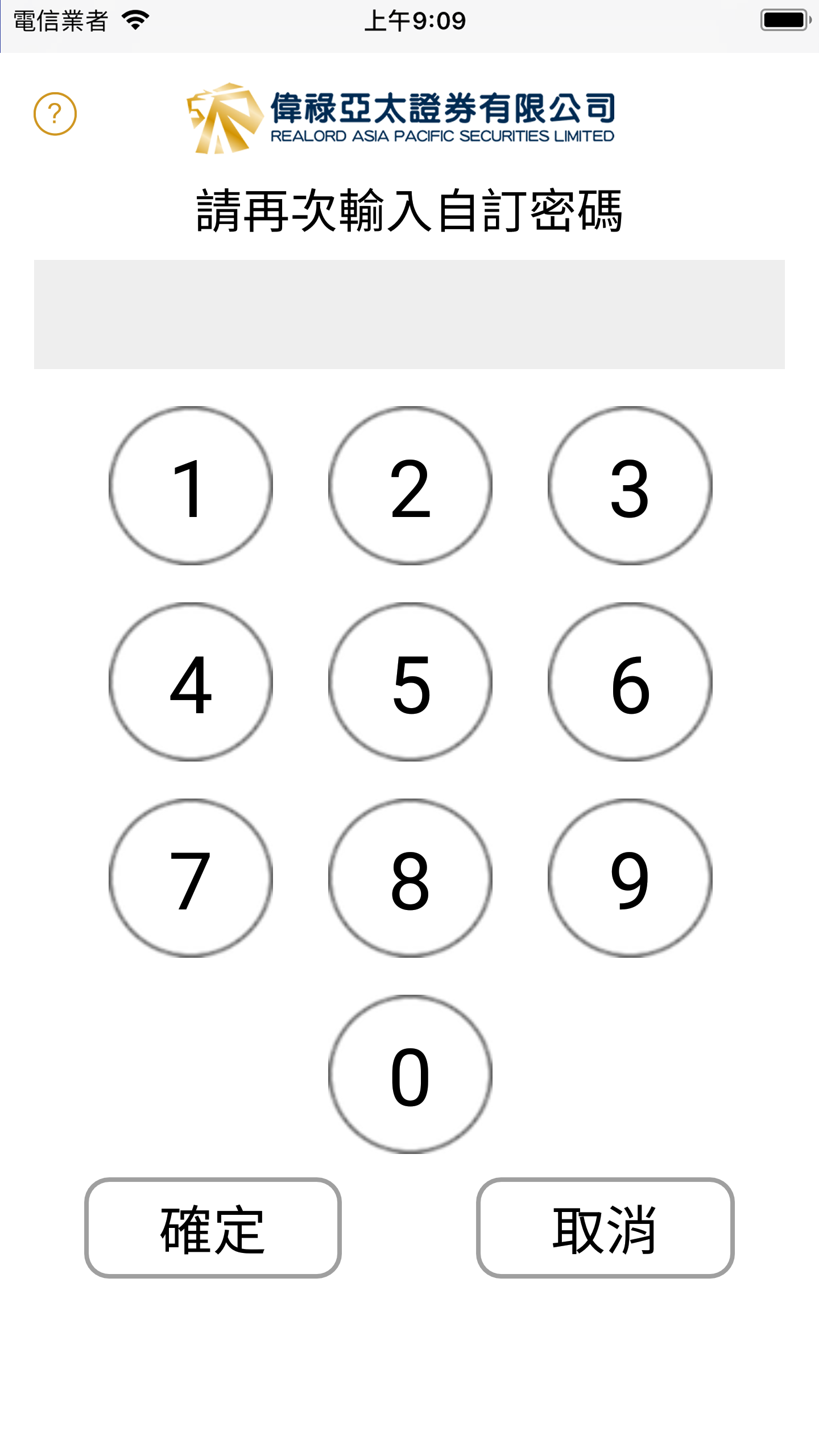Tap the number 8 key

(410, 878)
